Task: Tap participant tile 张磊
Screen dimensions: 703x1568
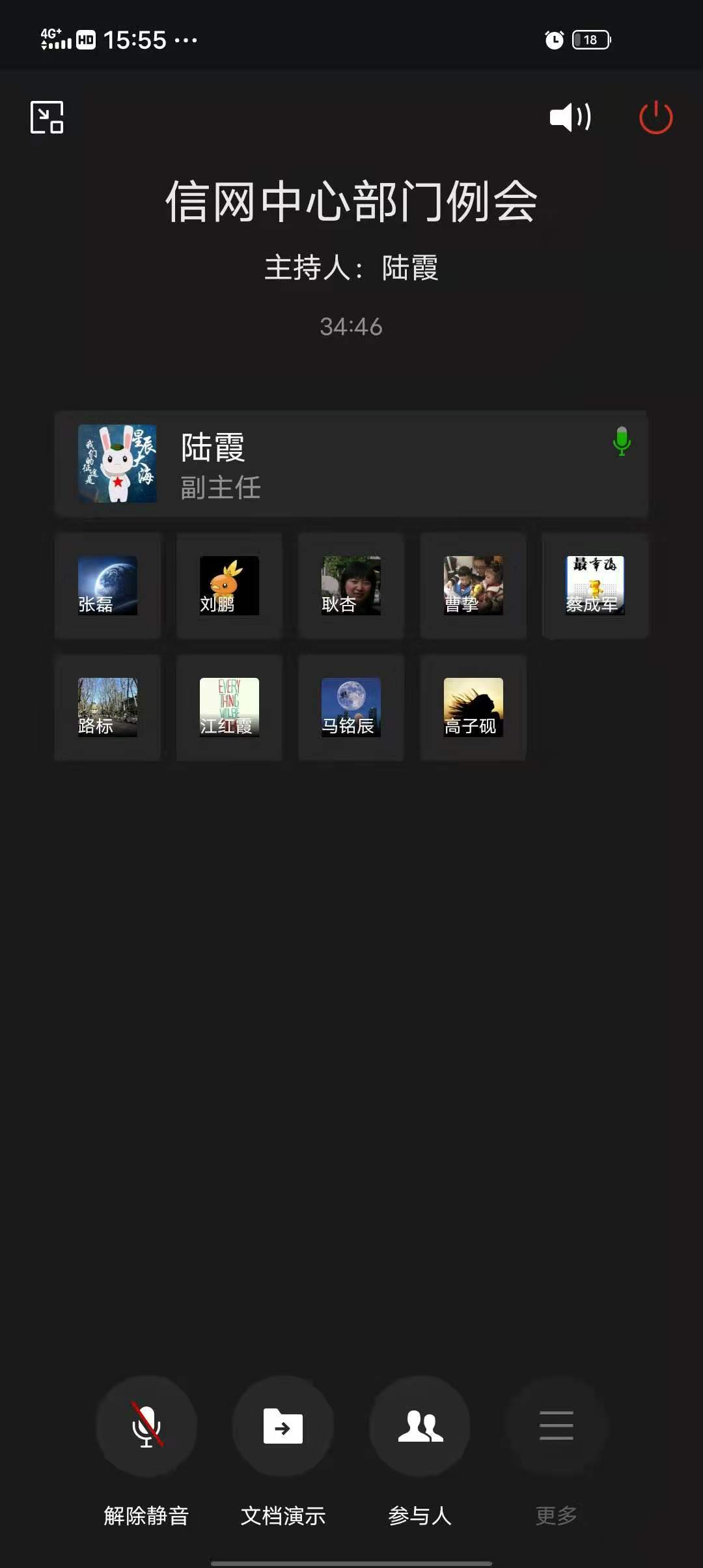Action: (107, 585)
